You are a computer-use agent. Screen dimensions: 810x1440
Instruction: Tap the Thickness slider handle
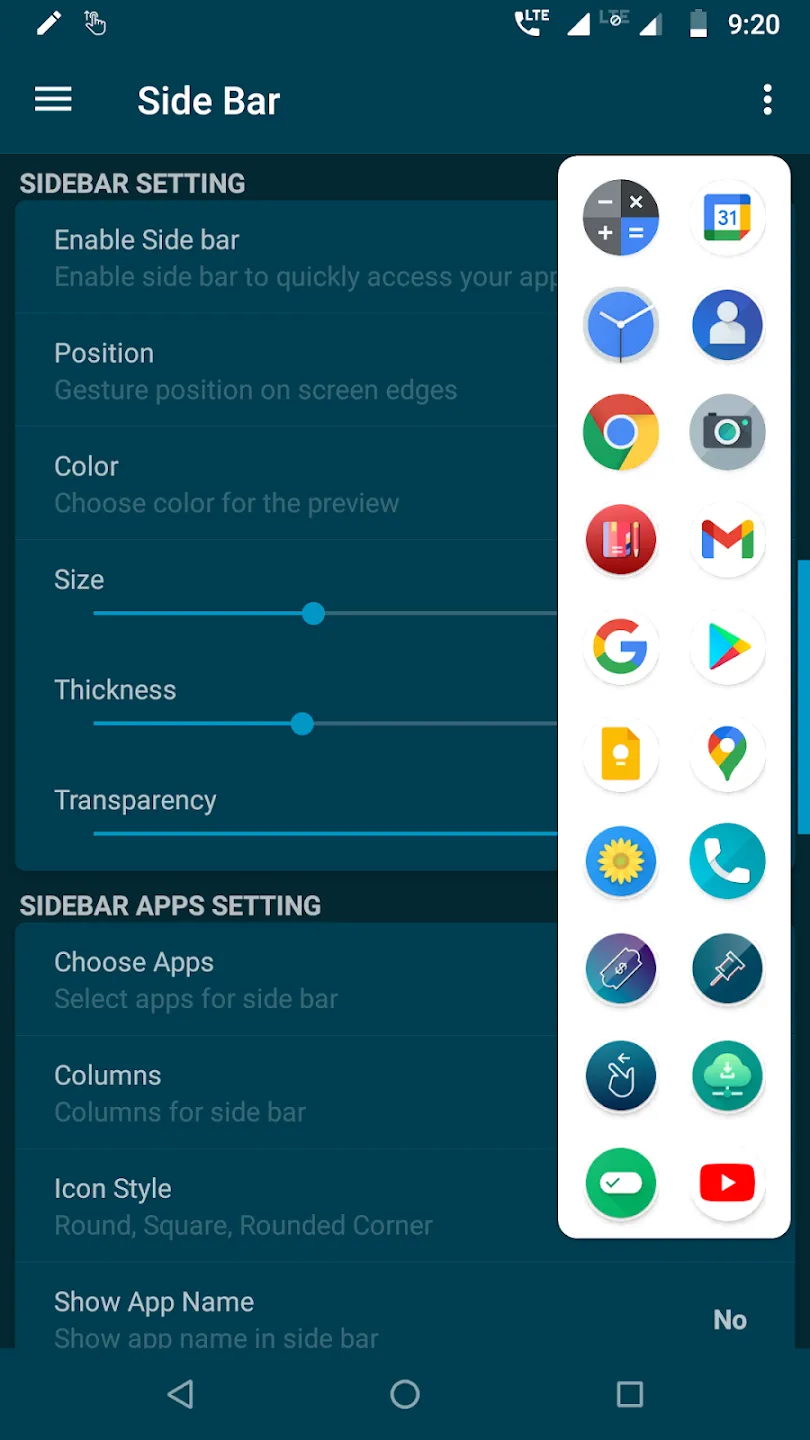click(x=302, y=724)
